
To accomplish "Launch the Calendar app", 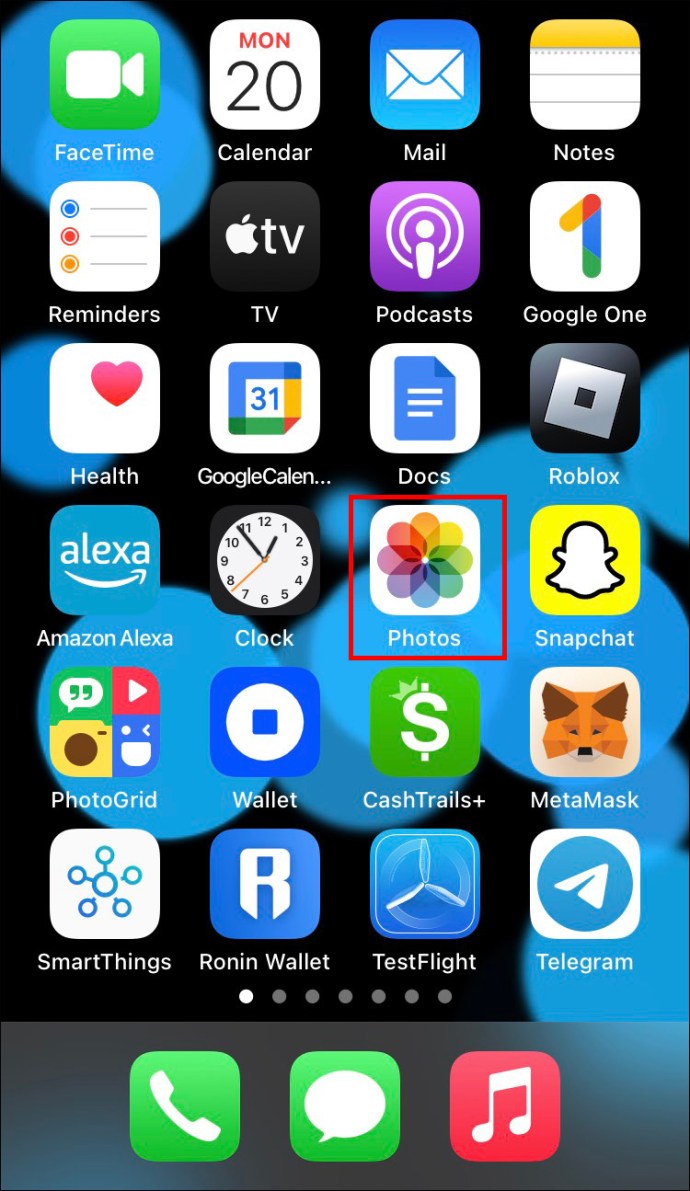I will 265,75.
